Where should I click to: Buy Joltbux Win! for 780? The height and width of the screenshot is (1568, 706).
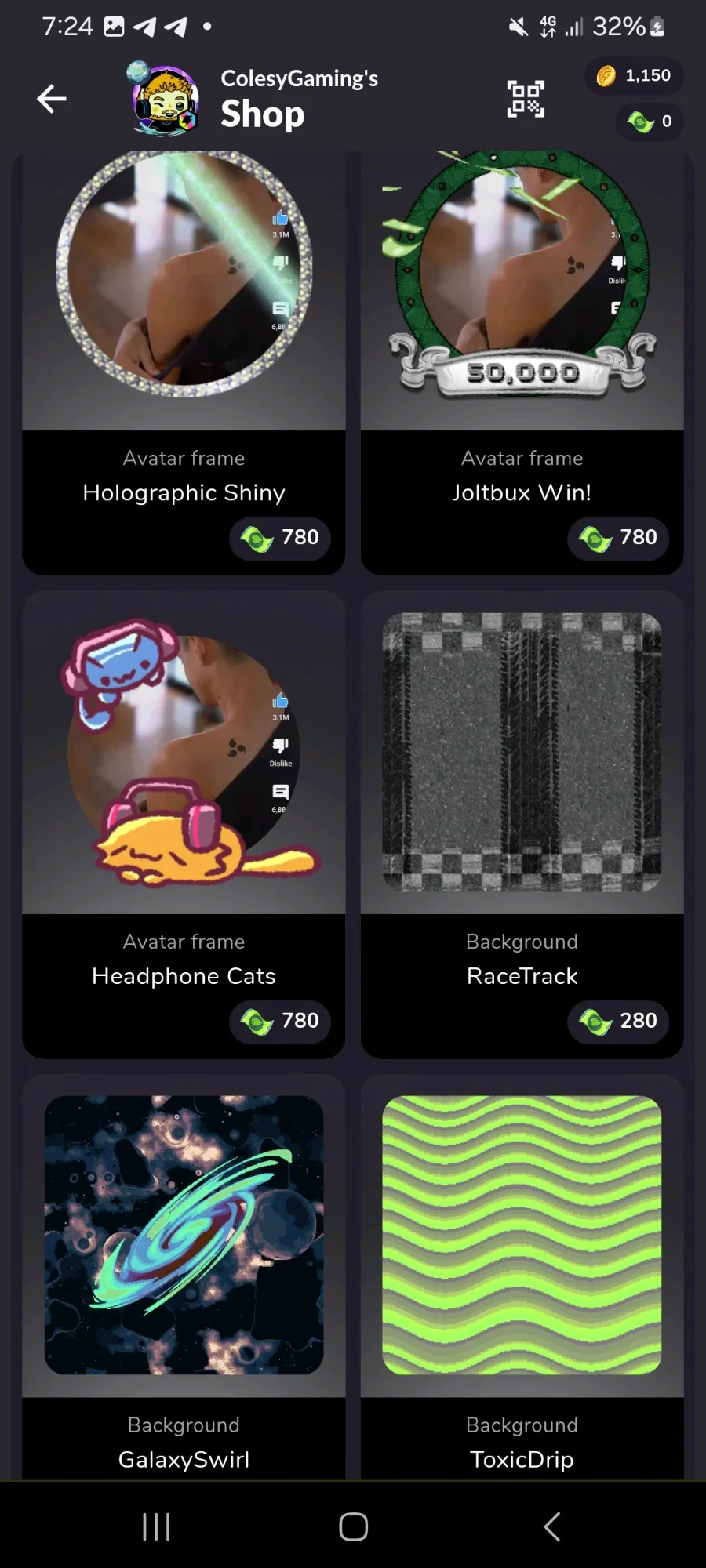coord(618,538)
